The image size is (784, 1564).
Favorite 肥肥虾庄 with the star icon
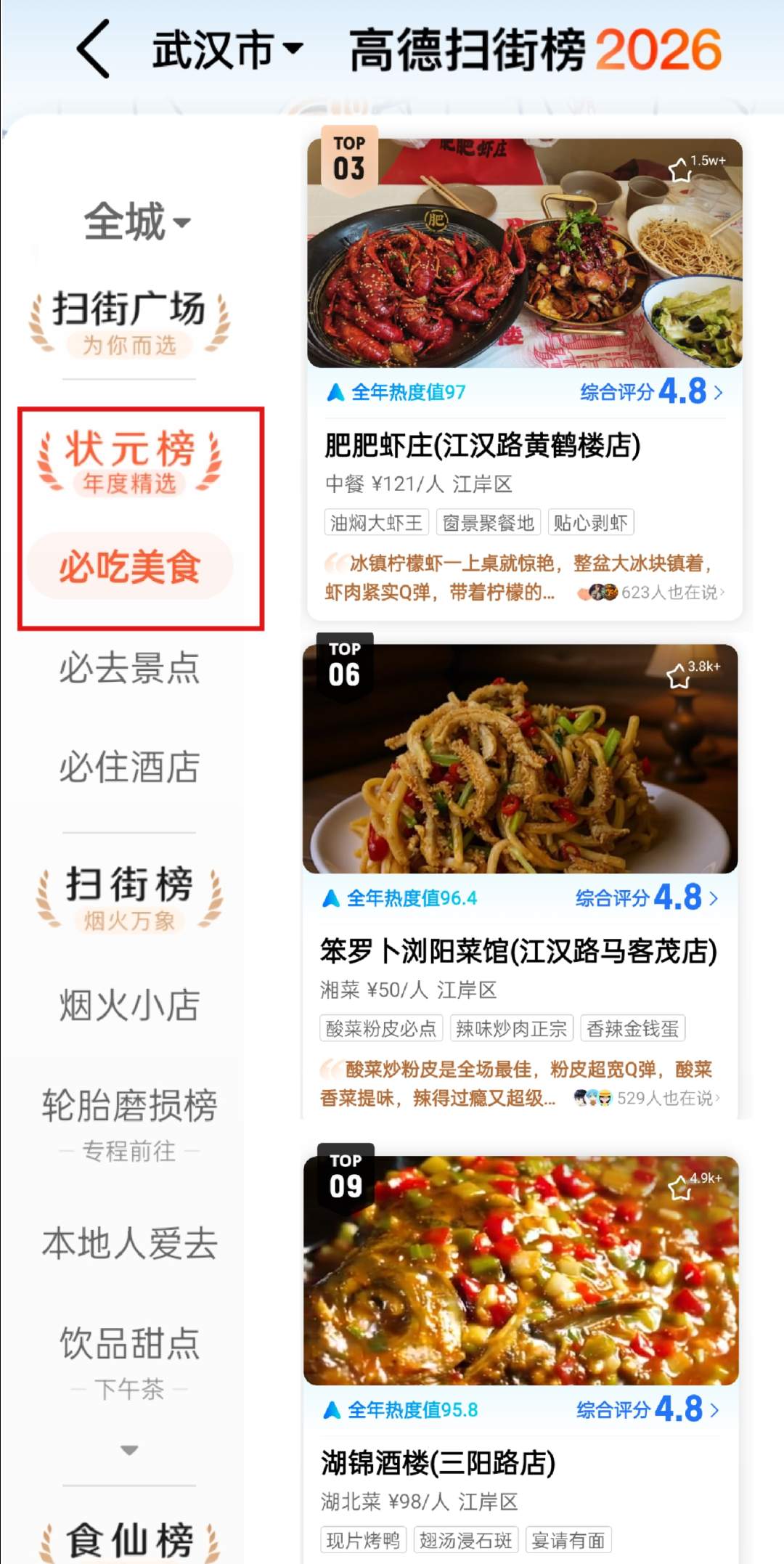pos(680,171)
